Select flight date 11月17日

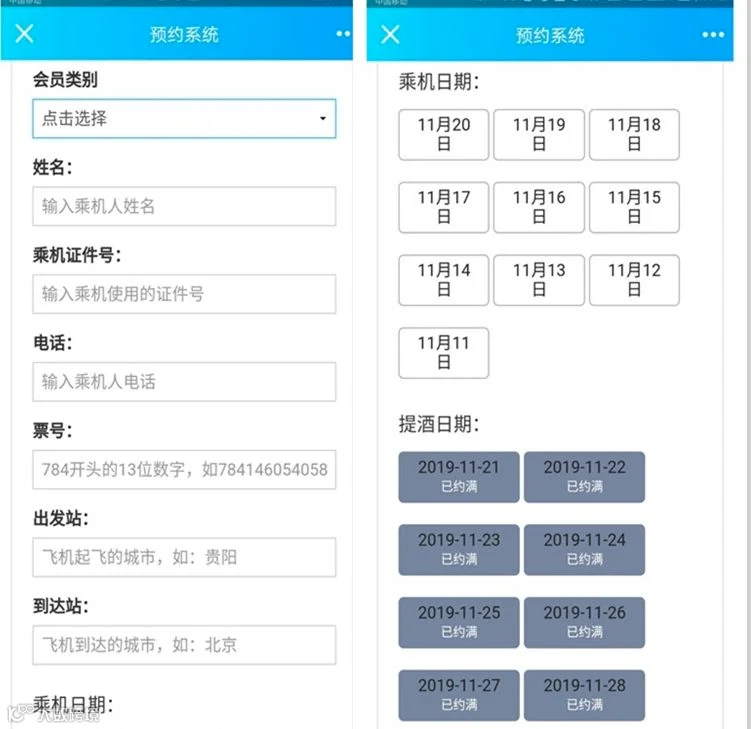click(444, 207)
